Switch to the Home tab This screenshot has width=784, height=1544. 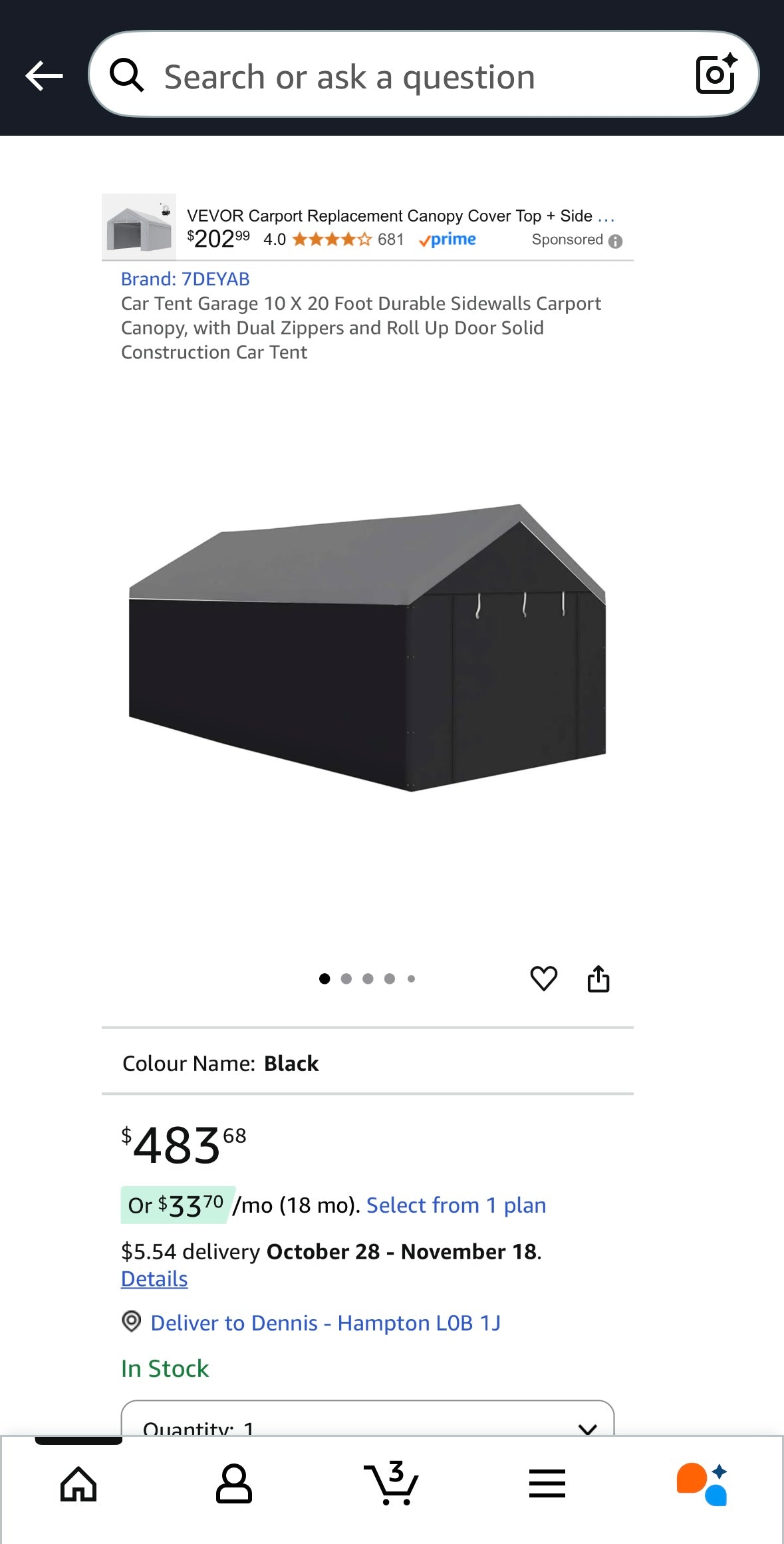[x=78, y=1484]
